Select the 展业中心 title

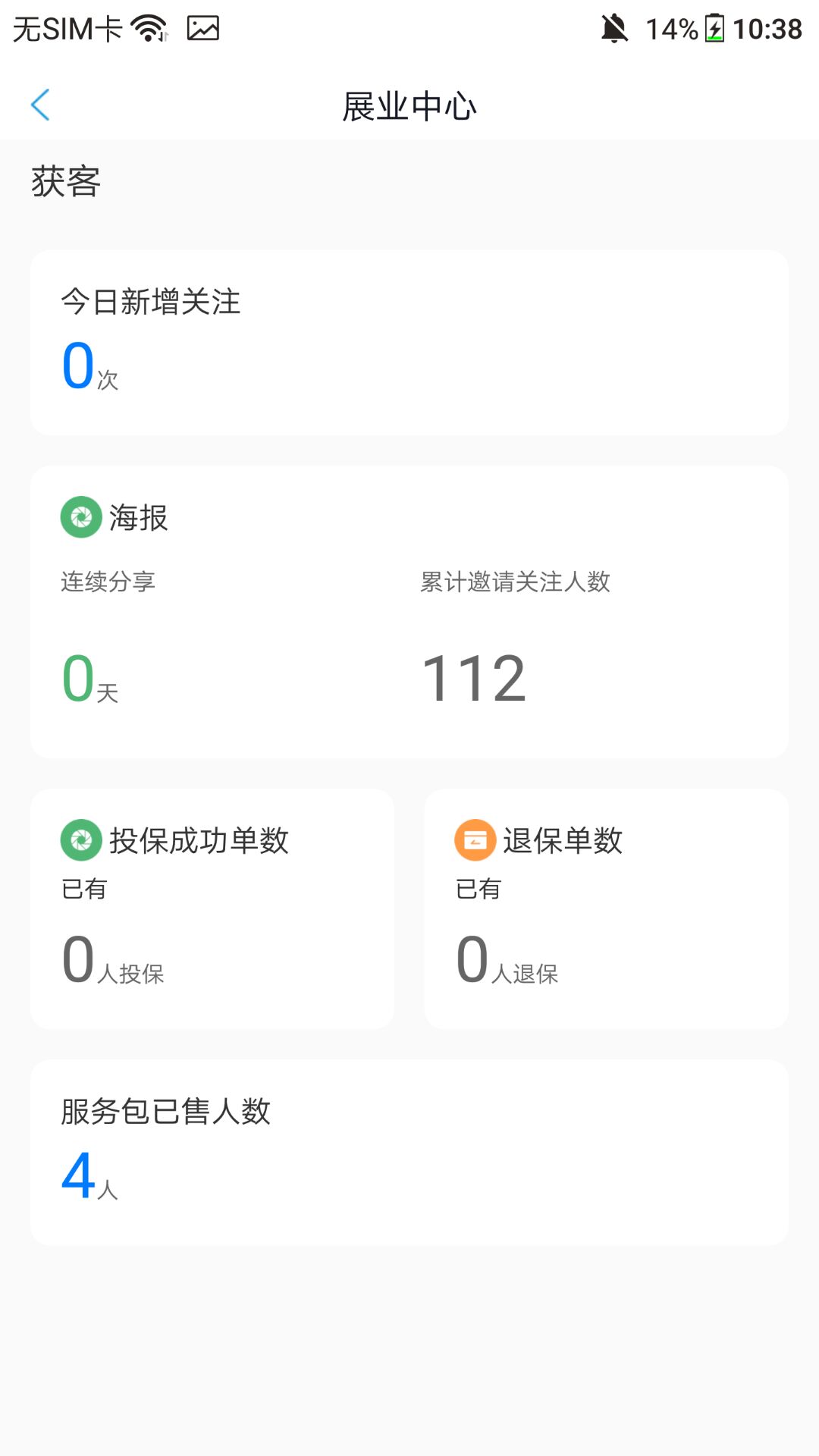409,106
